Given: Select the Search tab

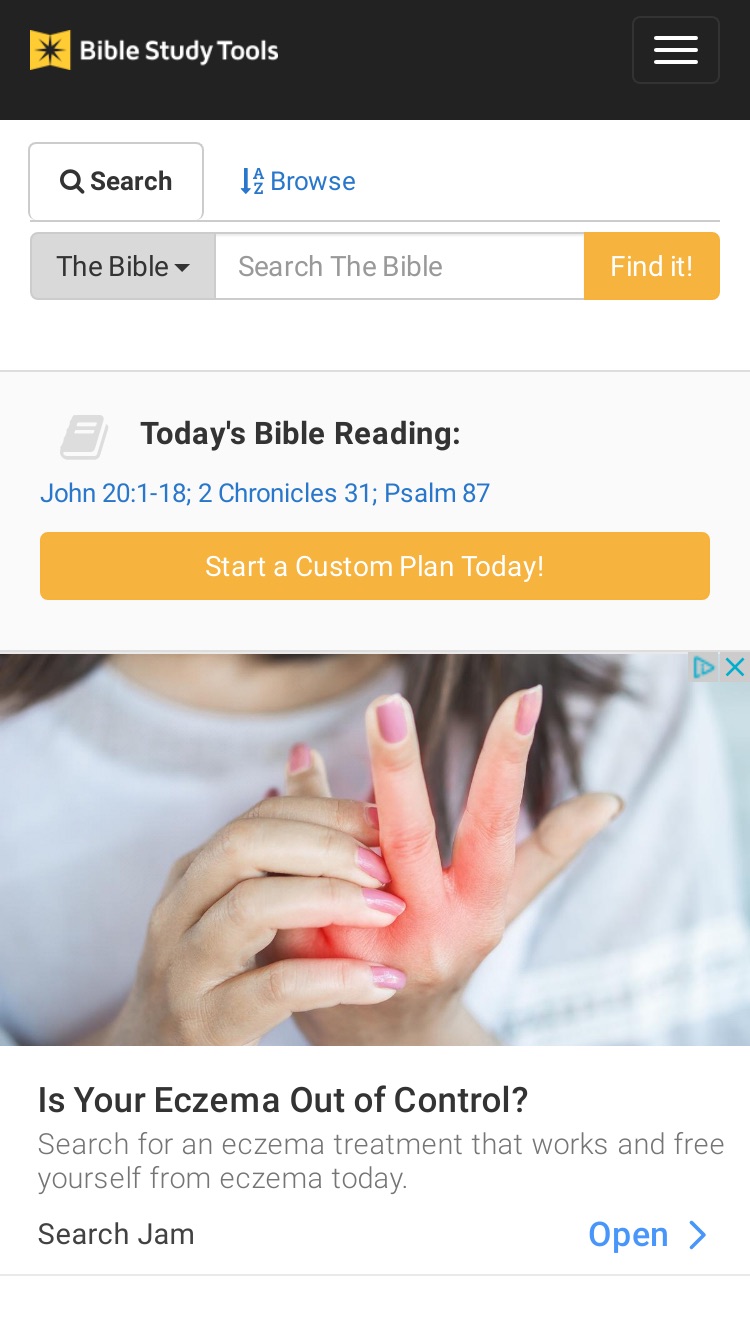Looking at the screenshot, I should click(116, 181).
